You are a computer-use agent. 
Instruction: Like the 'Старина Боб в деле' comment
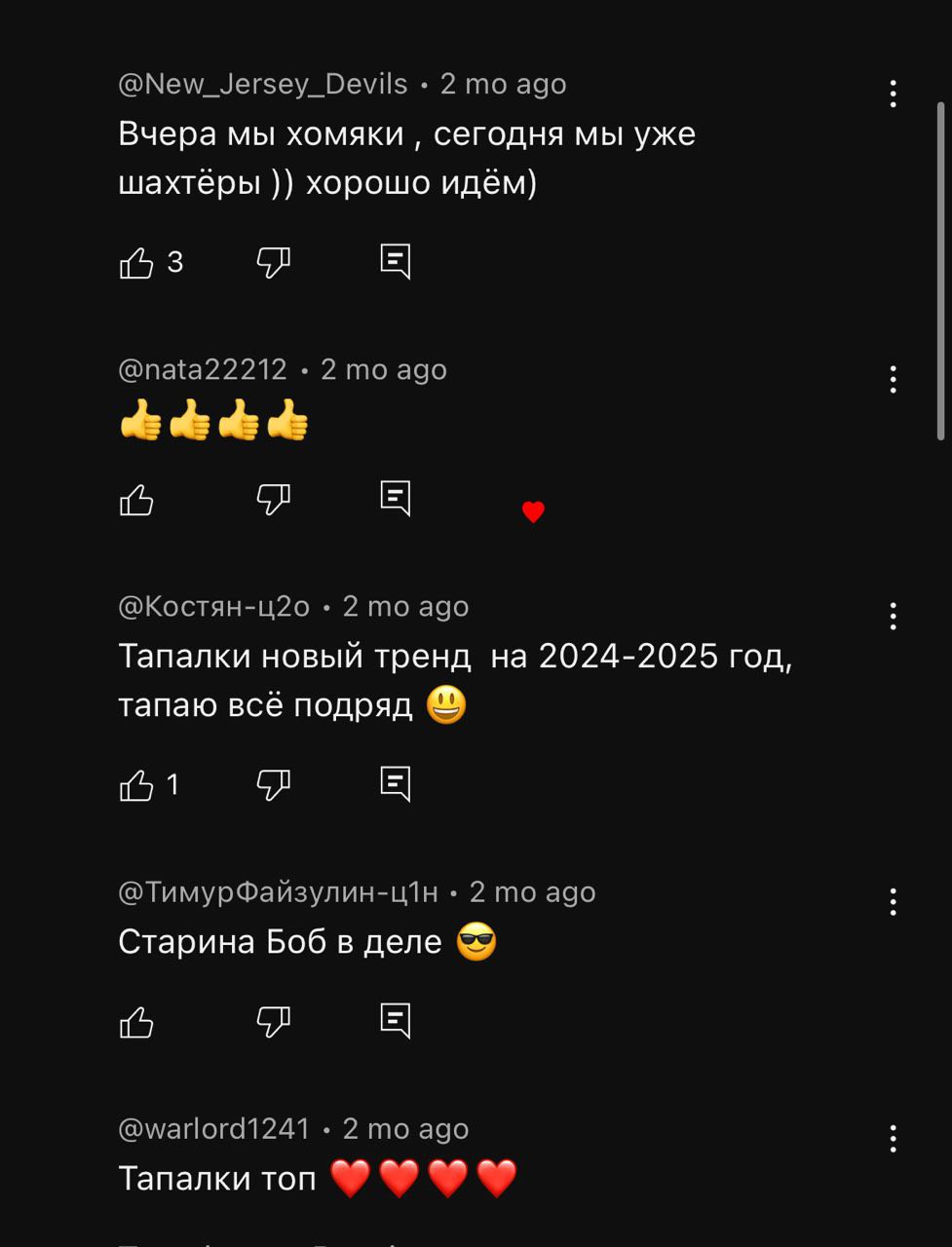click(x=136, y=1022)
